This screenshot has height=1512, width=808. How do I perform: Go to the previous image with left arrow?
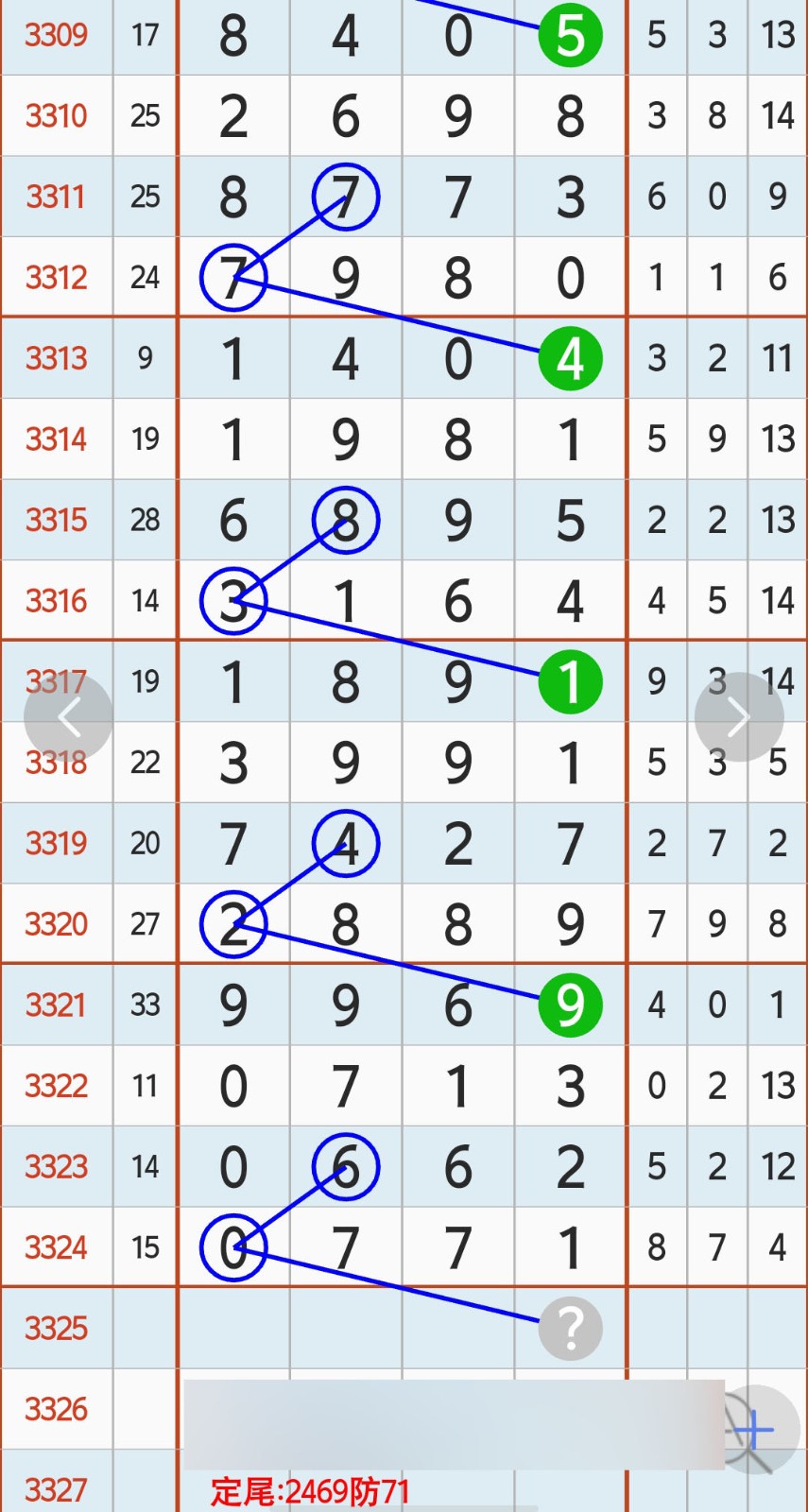[x=68, y=718]
